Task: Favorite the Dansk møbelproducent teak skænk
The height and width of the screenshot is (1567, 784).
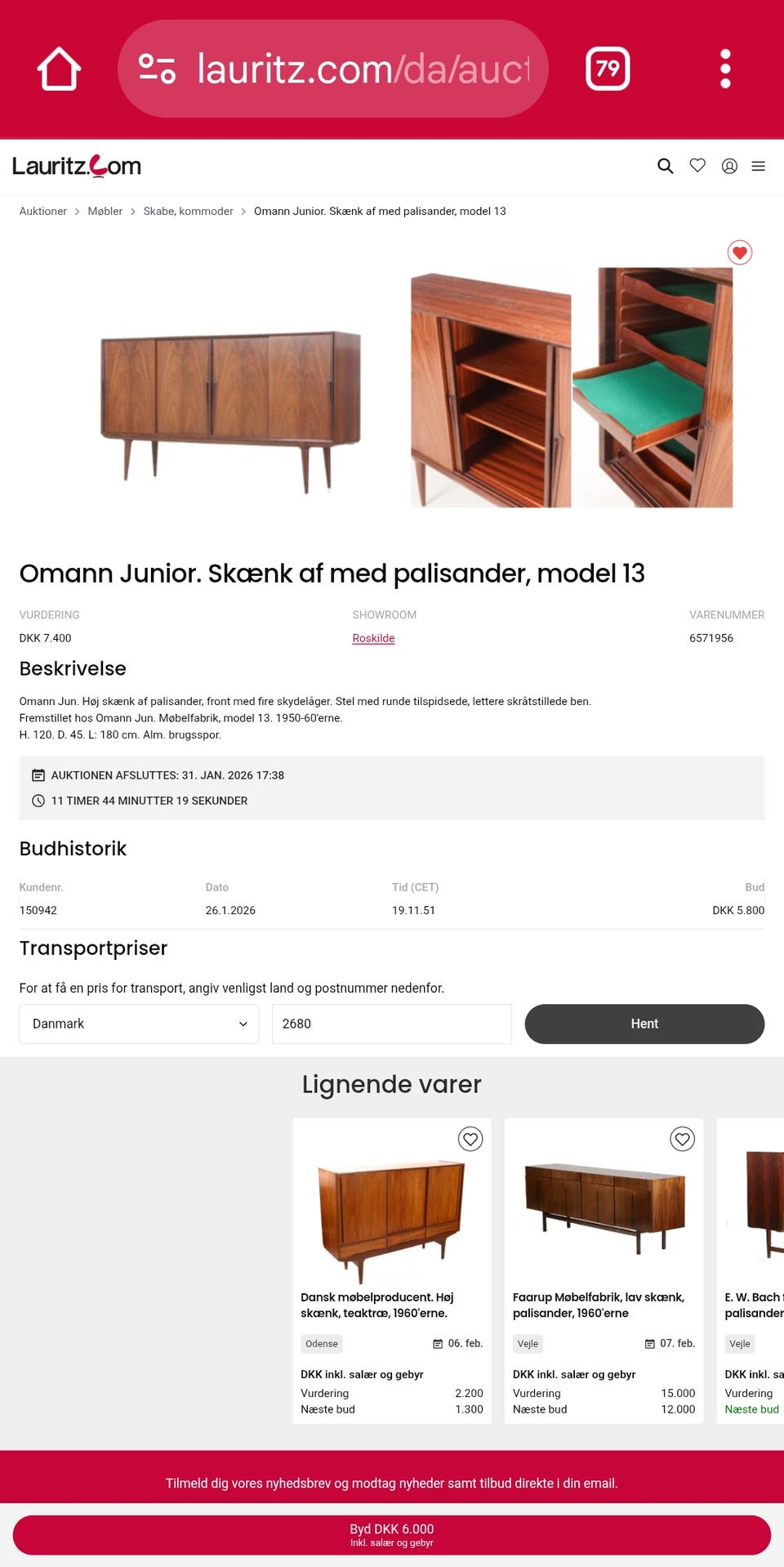Action: [470, 1138]
